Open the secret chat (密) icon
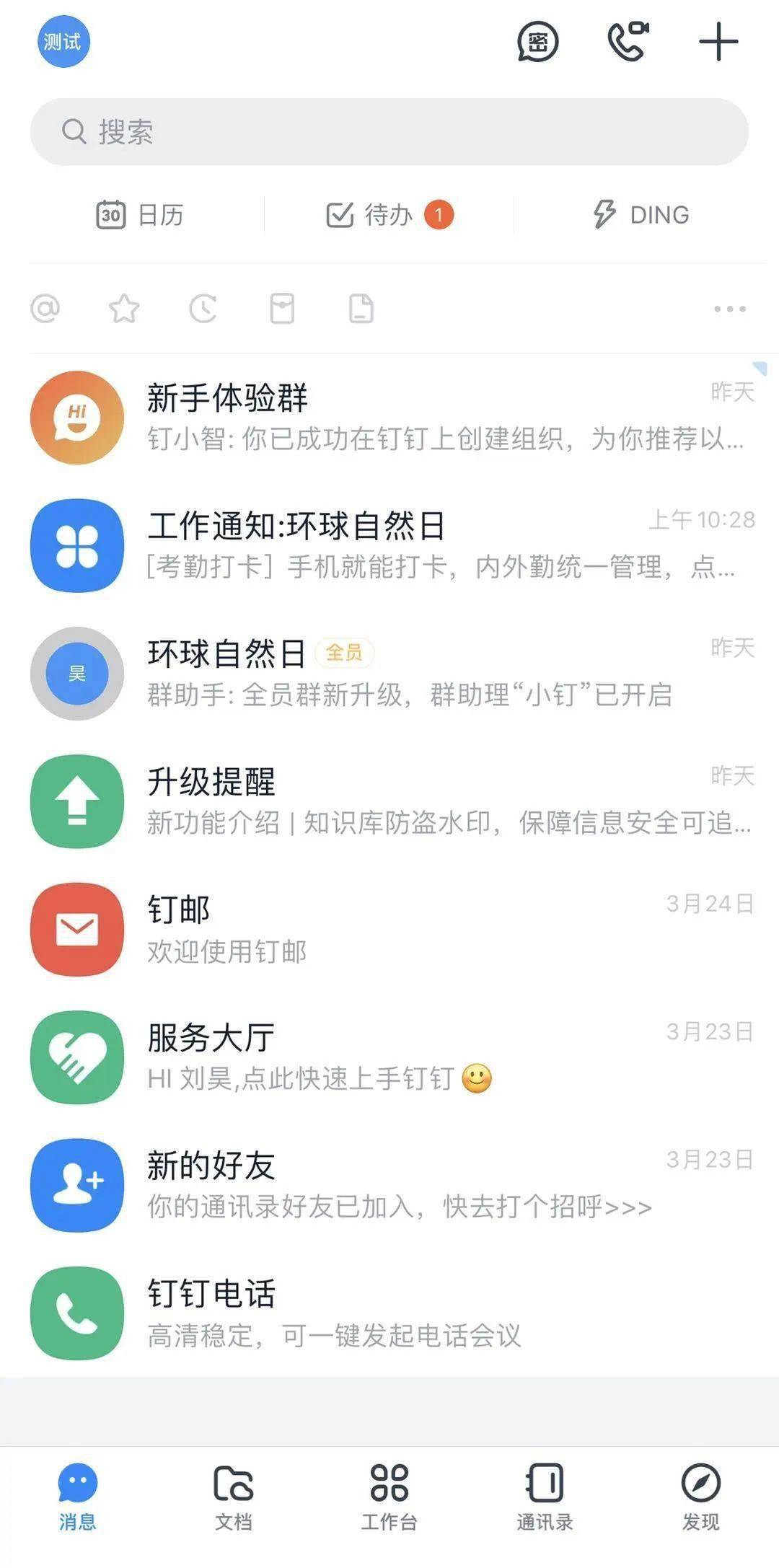Viewport: 779px width, 1568px height. pyautogui.click(x=538, y=42)
